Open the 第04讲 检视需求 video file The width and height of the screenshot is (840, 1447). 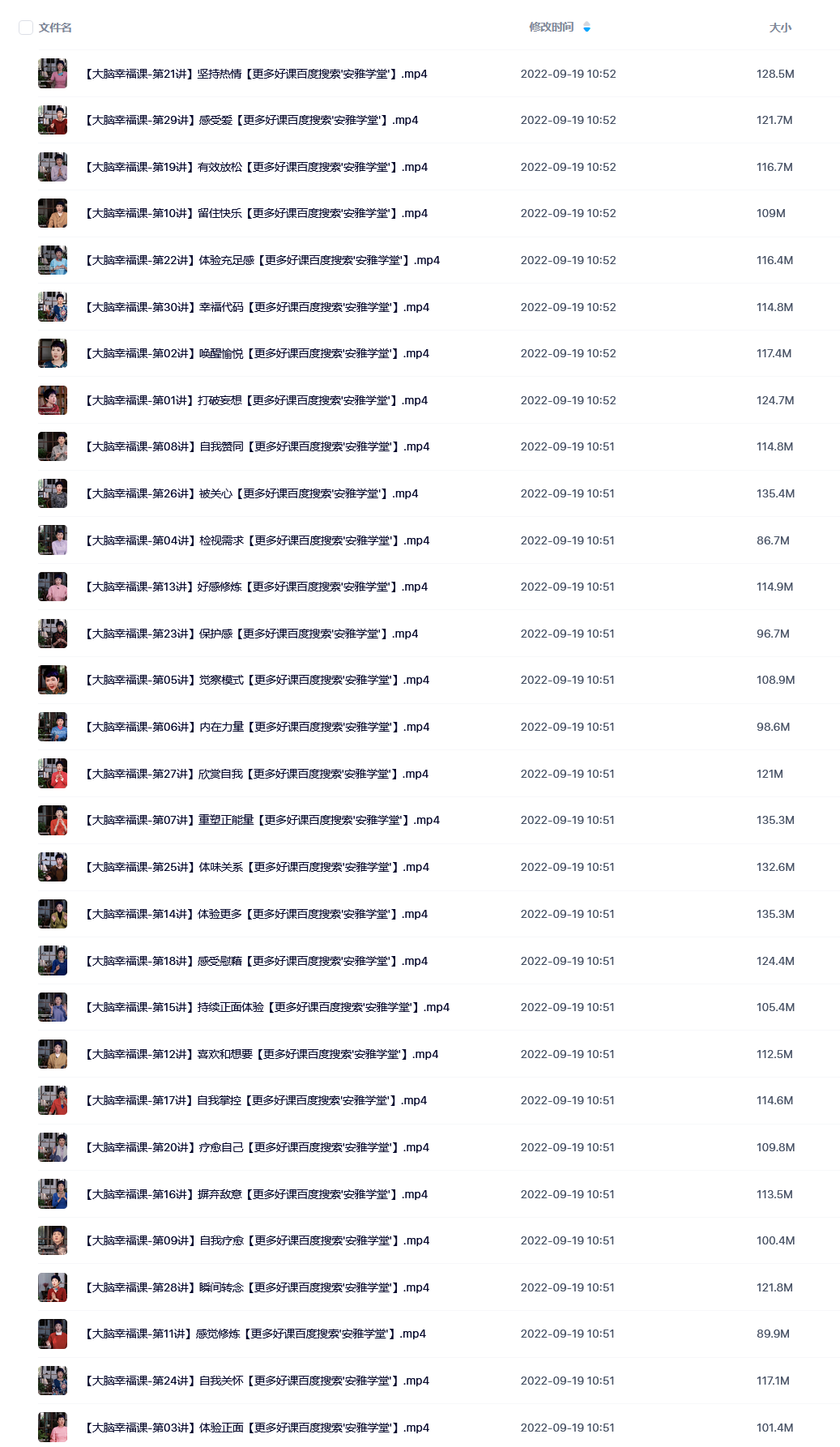point(257,540)
